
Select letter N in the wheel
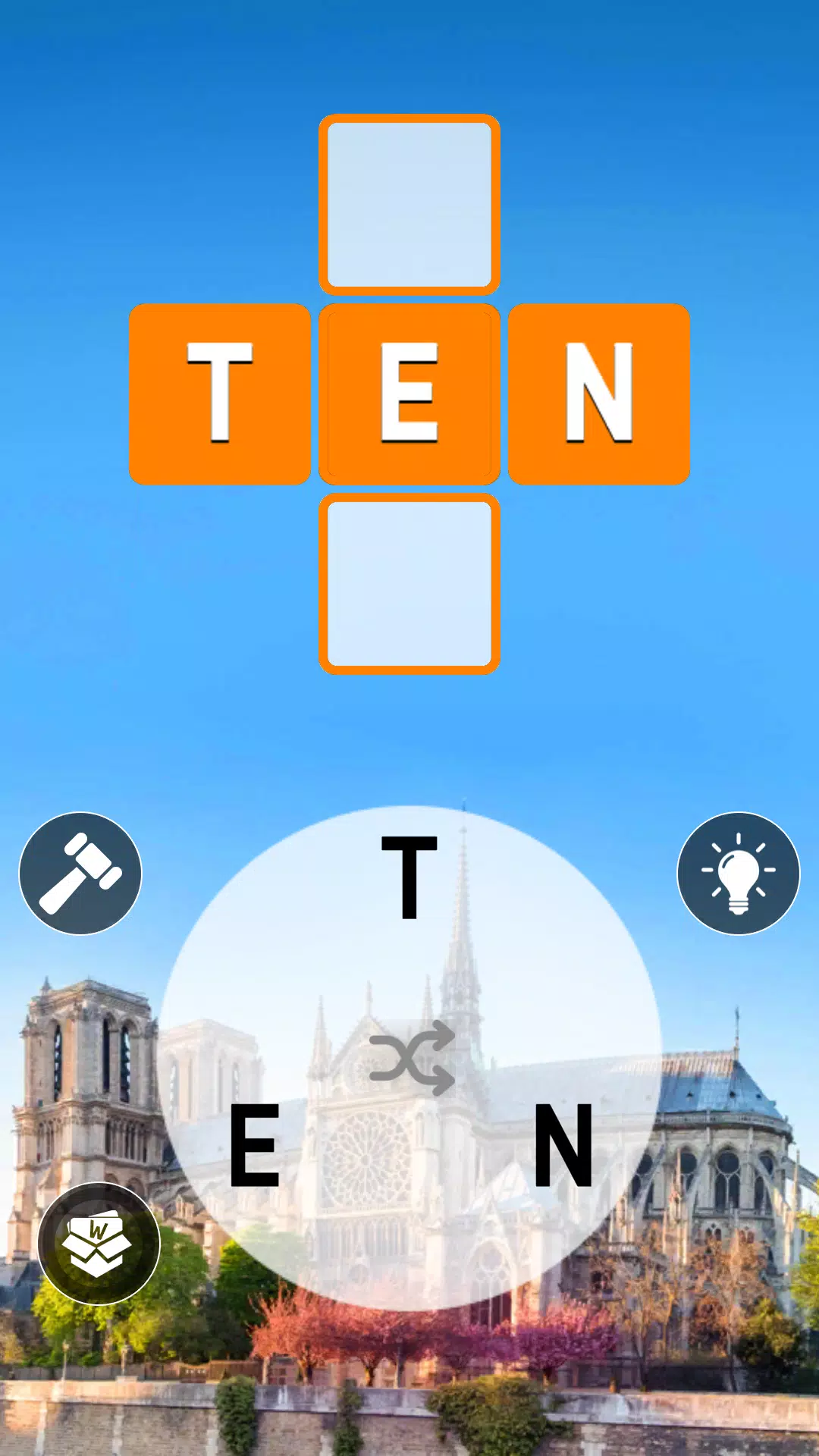tap(563, 1145)
